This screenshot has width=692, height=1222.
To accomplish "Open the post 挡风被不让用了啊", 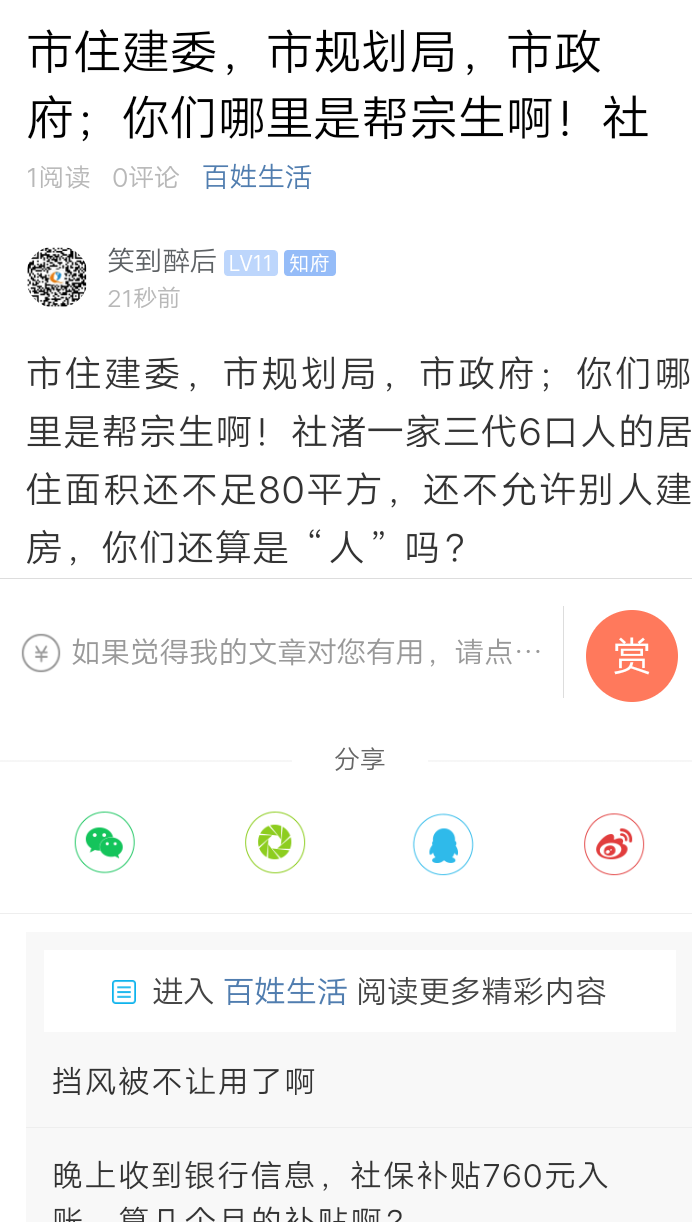I will pyautogui.click(x=184, y=1081).
